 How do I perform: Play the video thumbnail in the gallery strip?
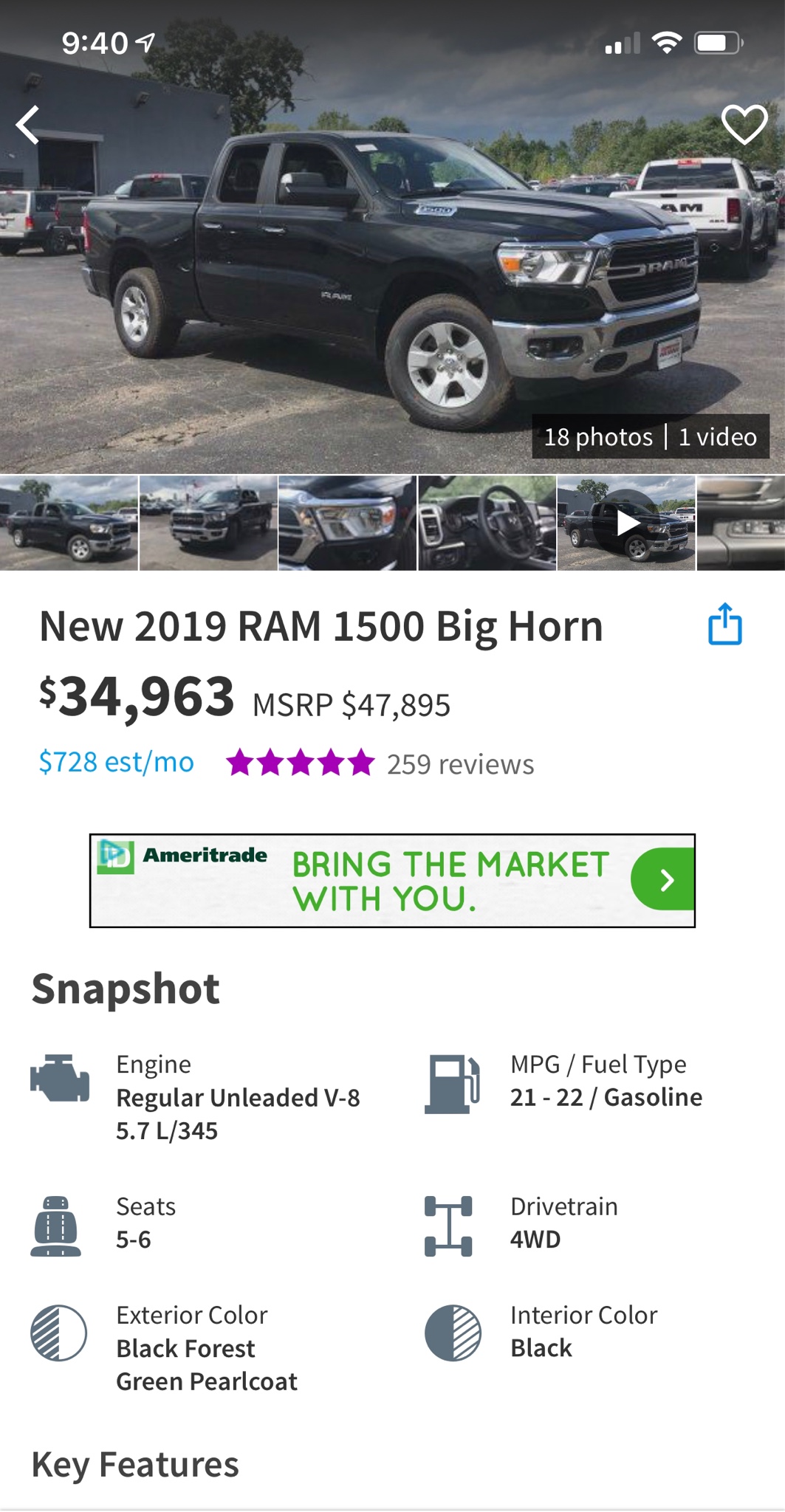626,523
